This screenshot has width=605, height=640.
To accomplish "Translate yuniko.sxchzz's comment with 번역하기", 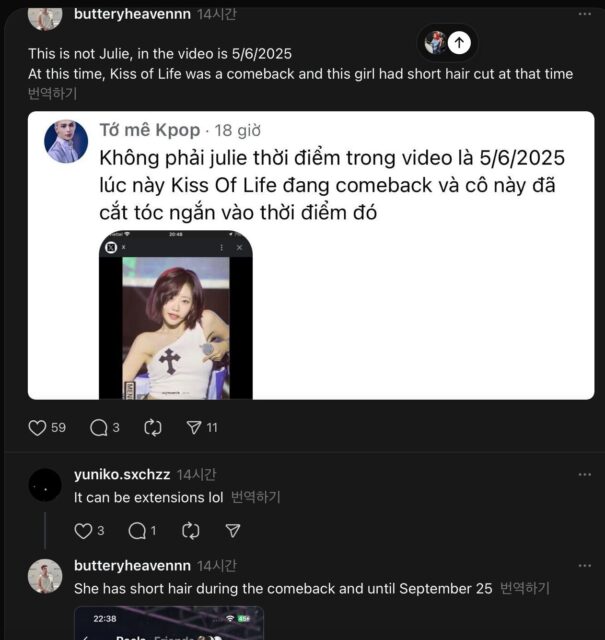I will click(256, 497).
